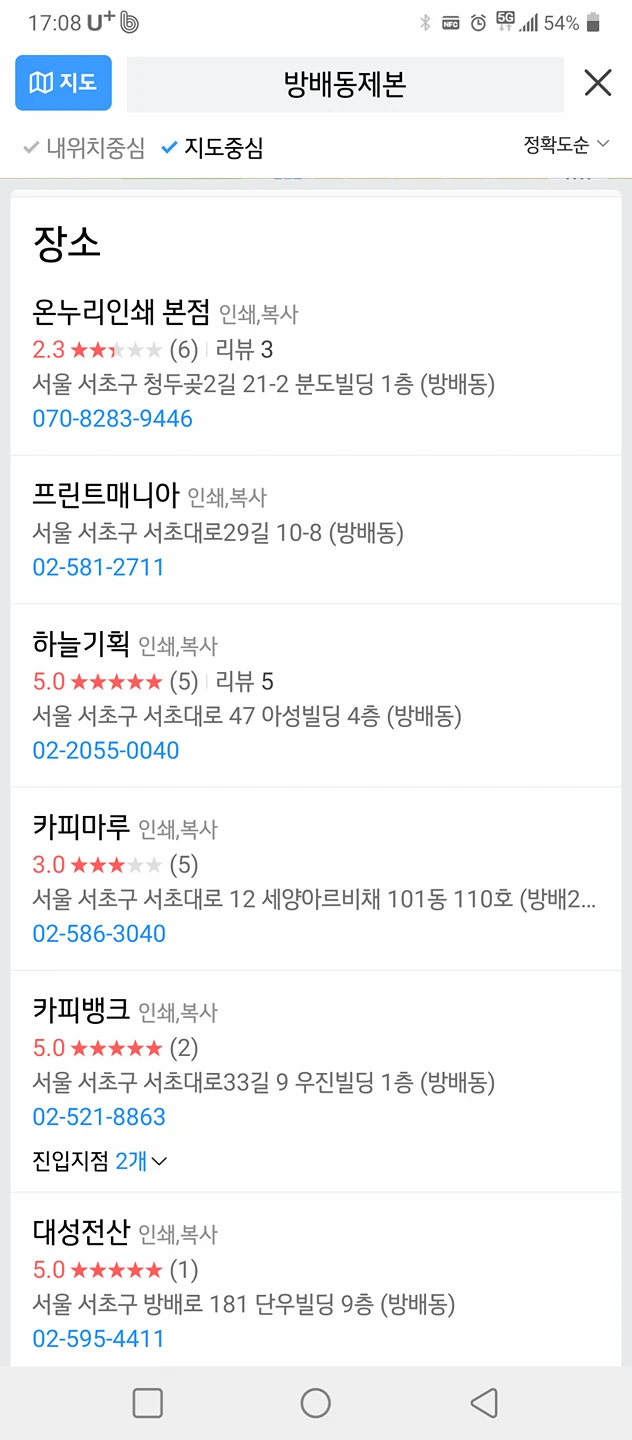This screenshot has height=1440, width=632.
Task: Select the 지도중심 option
Action: coord(212,148)
